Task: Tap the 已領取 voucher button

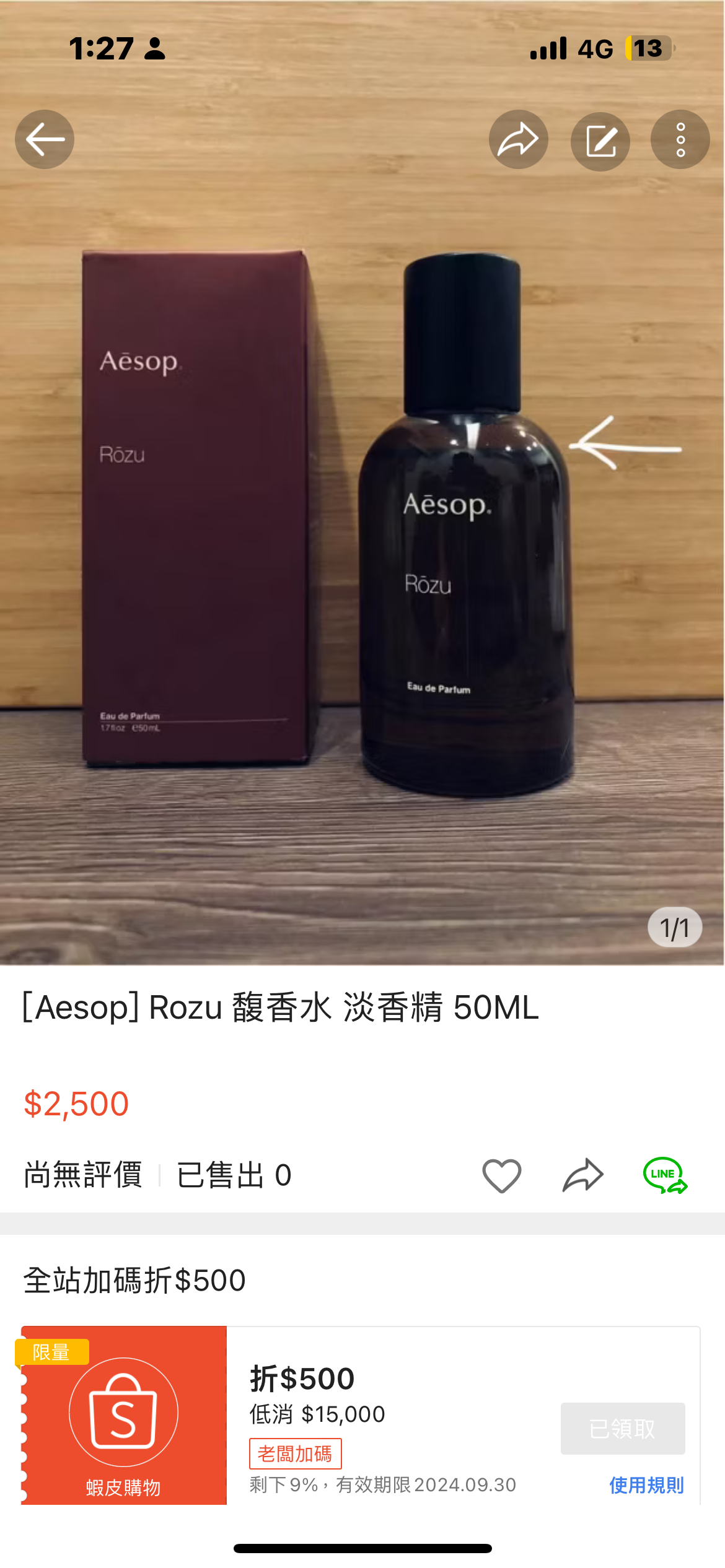Action: pyautogui.click(x=622, y=1429)
